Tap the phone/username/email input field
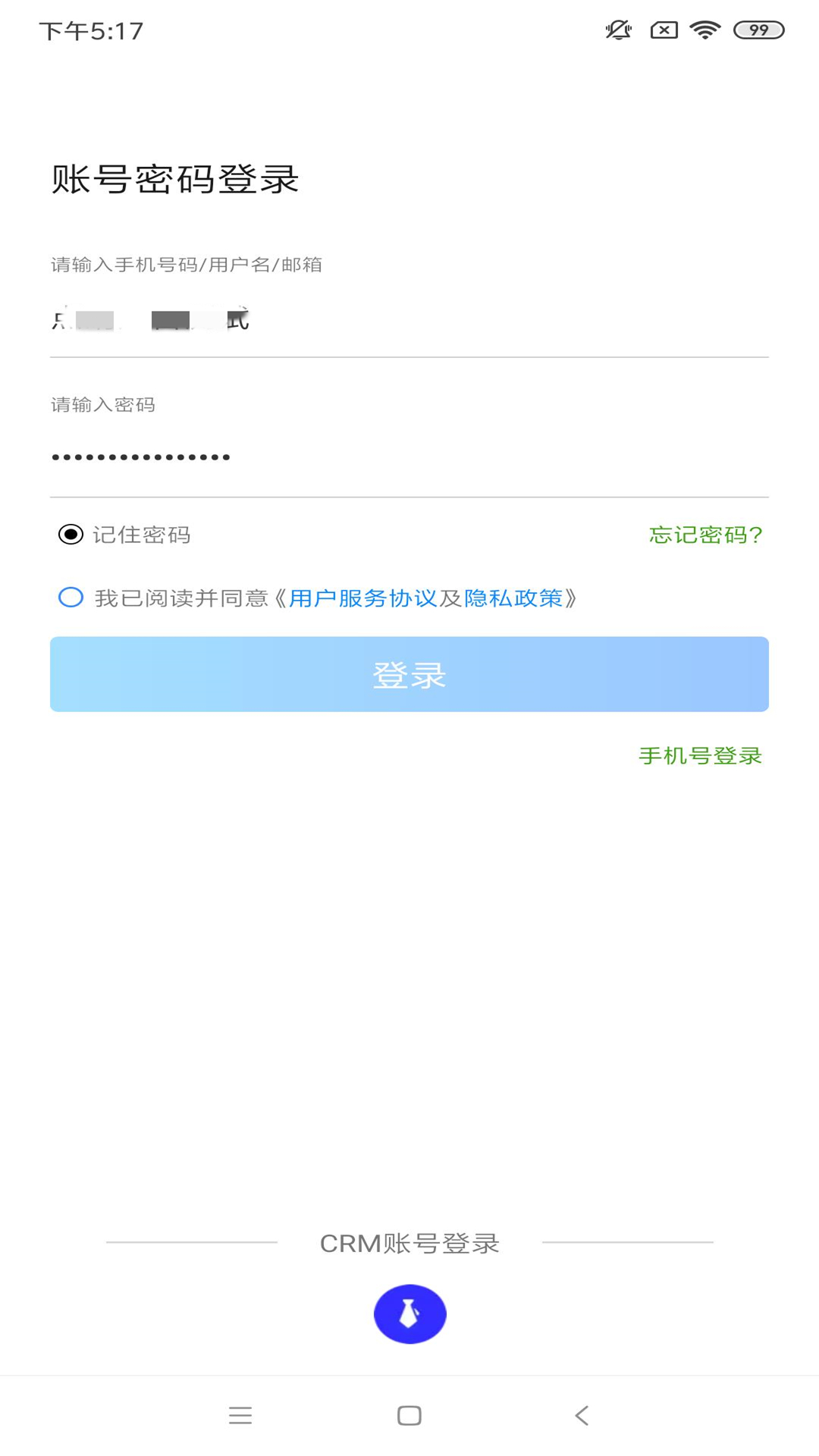 coord(409,322)
